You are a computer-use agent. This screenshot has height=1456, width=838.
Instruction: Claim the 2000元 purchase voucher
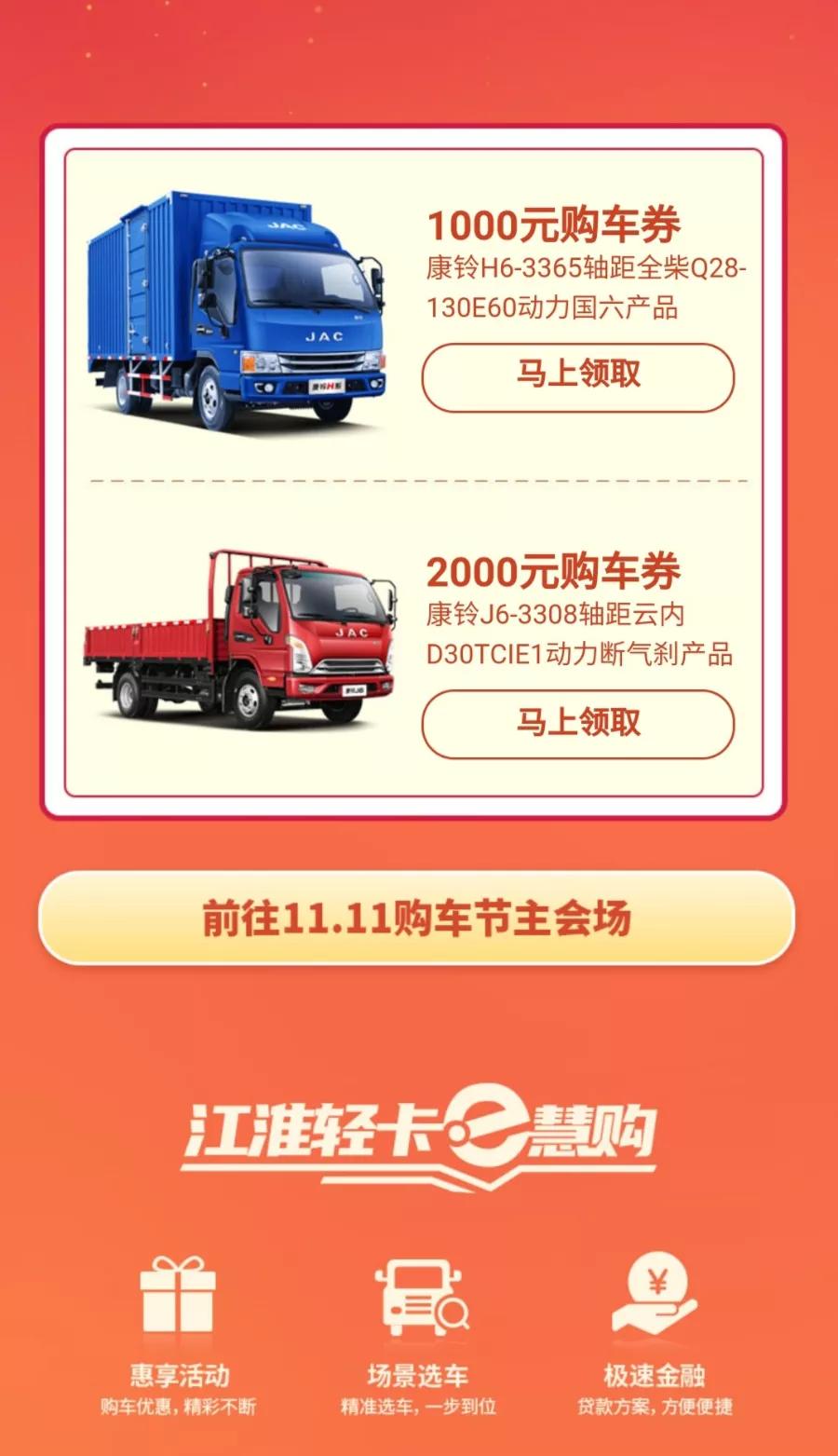click(x=578, y=724)
